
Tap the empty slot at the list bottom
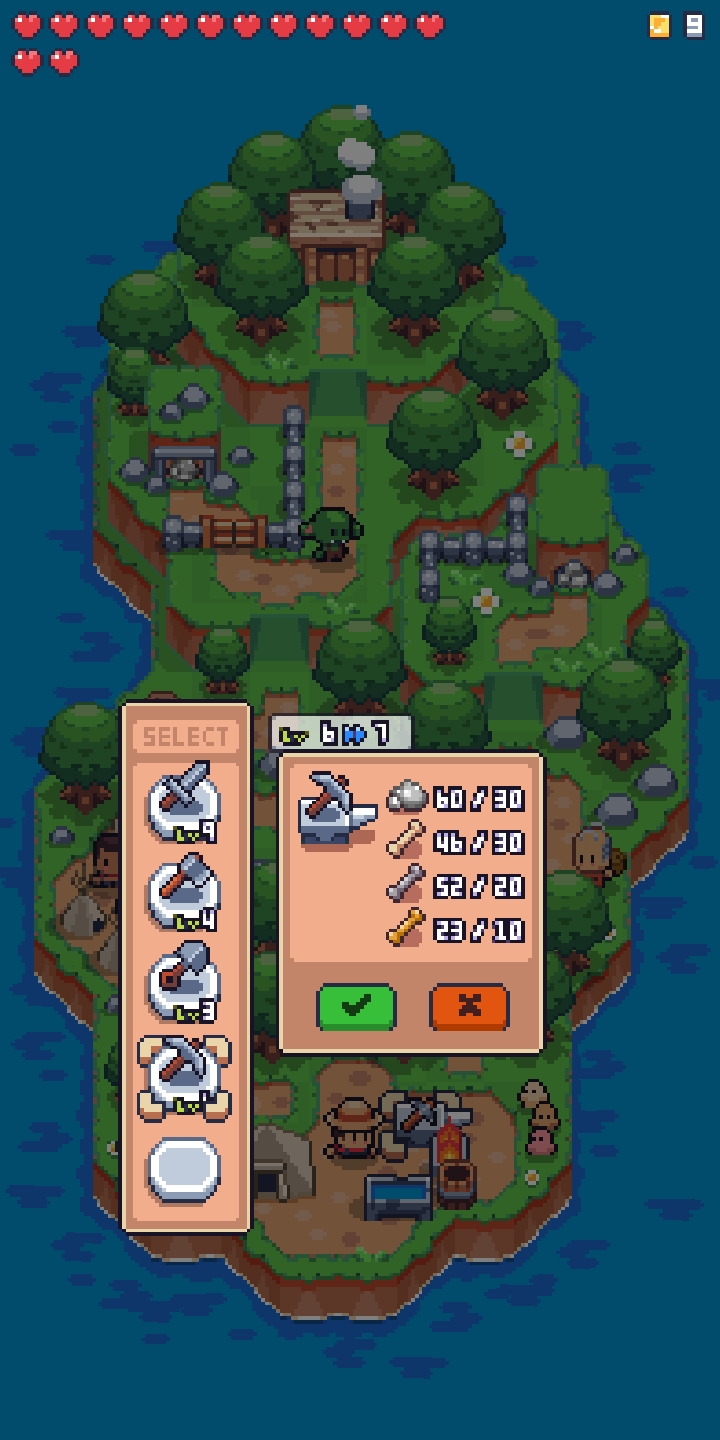pos(184,1168)
